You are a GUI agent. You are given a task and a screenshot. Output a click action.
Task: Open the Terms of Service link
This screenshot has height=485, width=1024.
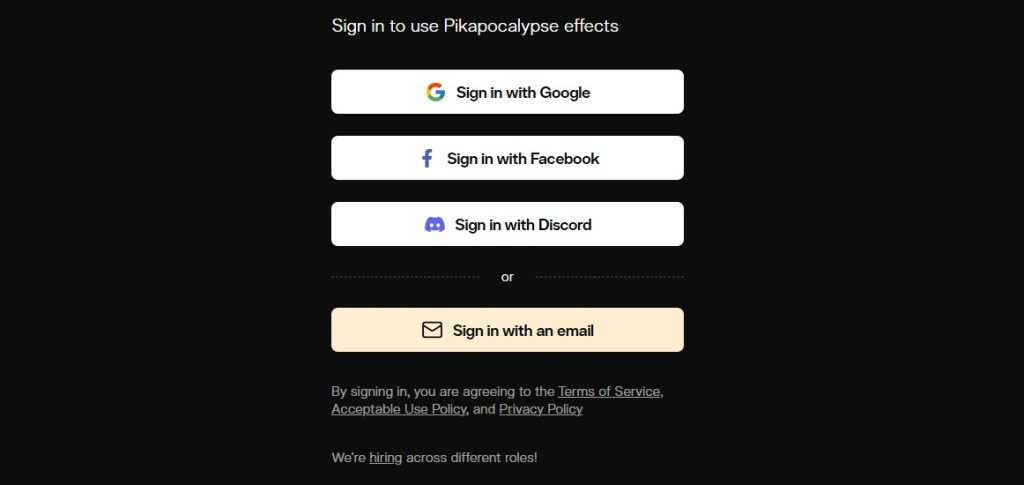point(608,391)
